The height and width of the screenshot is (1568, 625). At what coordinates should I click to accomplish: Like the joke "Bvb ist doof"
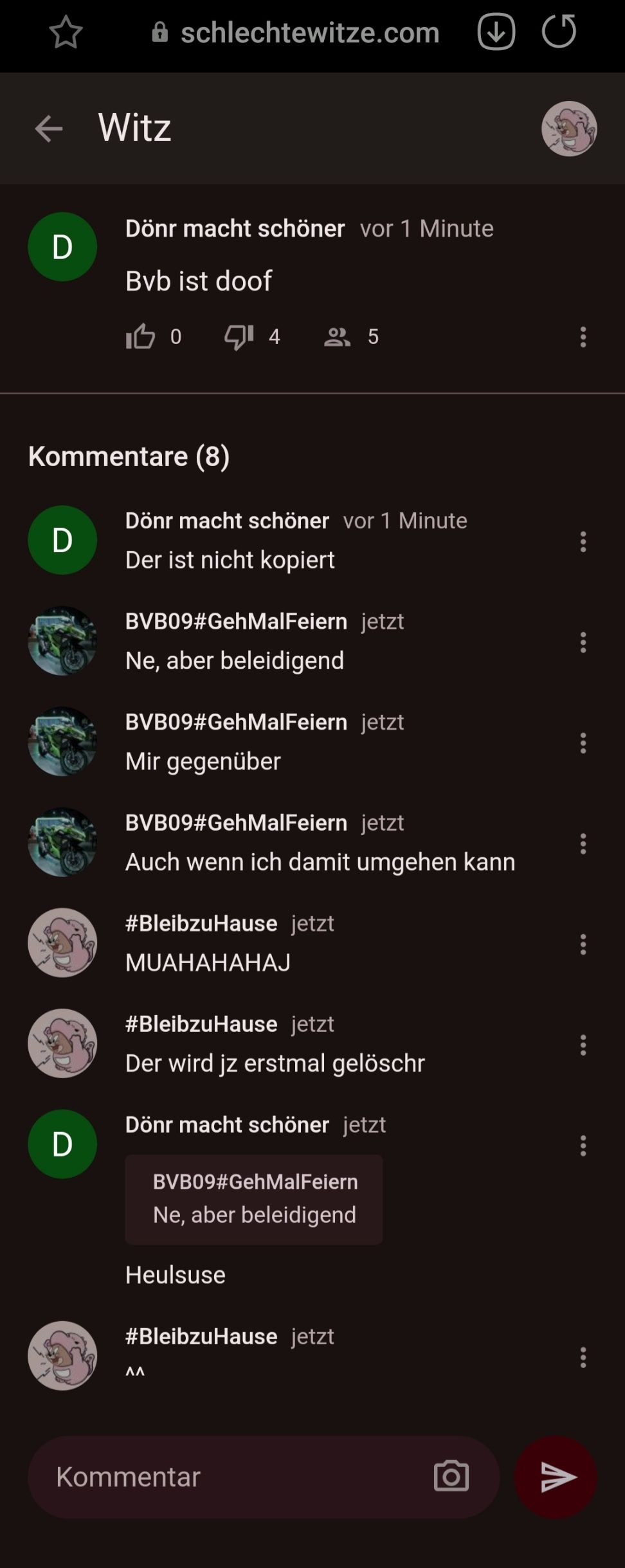coord(140,336)
